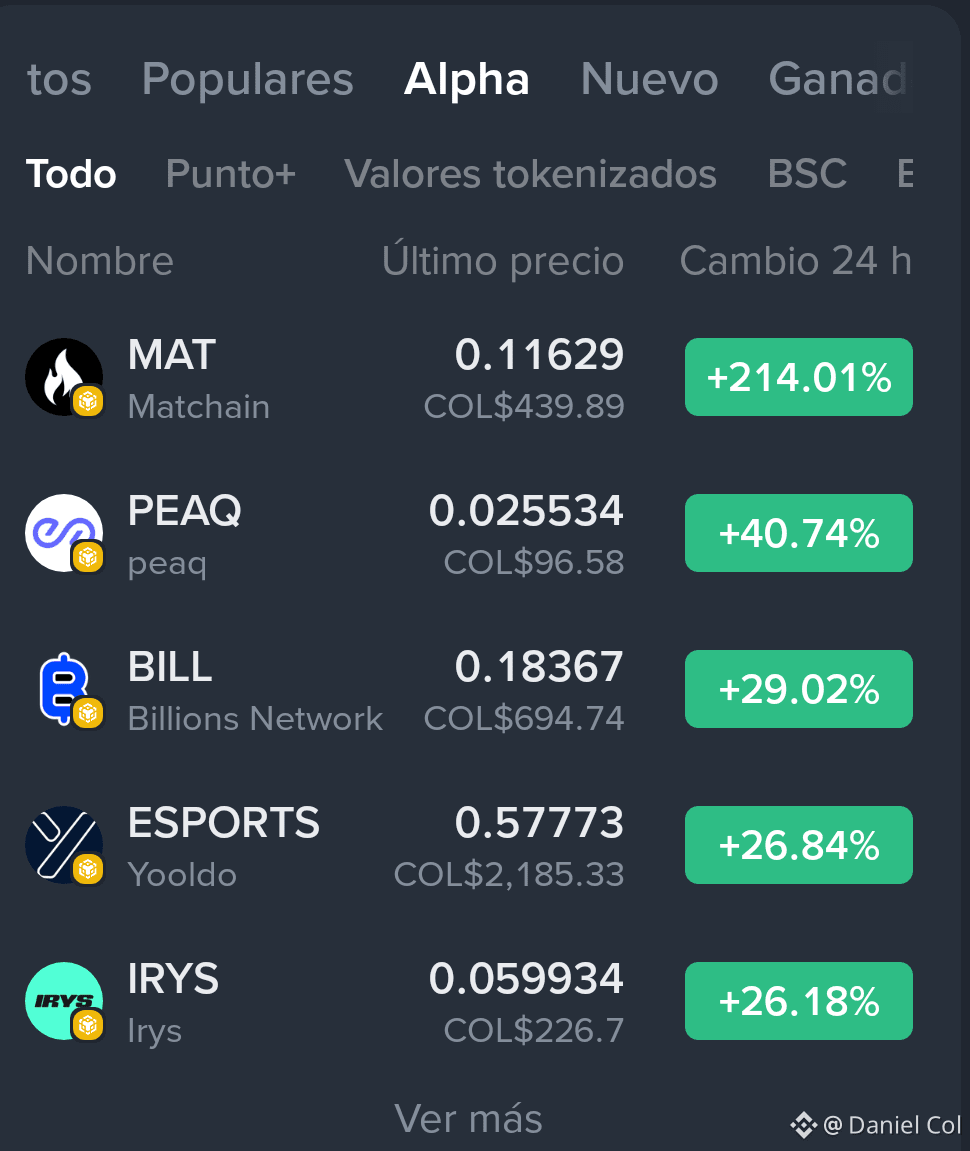Select the Alpha tab
Screen dimensions: 970x1151
pos(466,79)
